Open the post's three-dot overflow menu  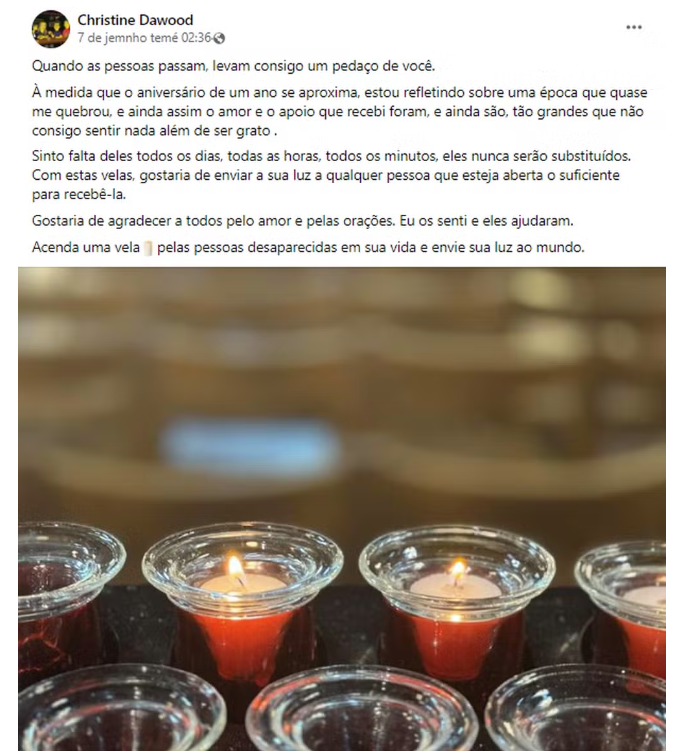tap(634, 28)
